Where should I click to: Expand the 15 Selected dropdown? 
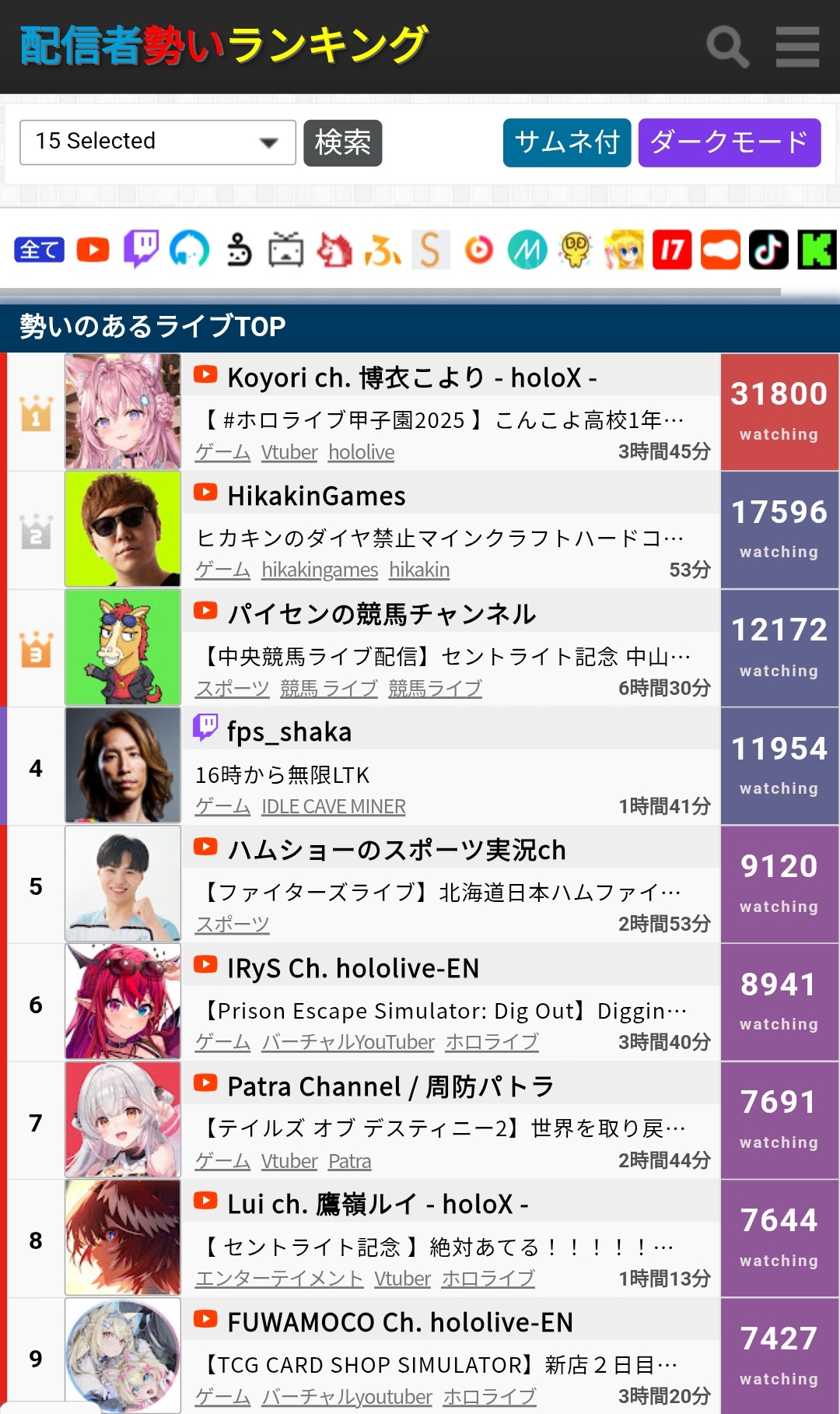click(157, 142)
